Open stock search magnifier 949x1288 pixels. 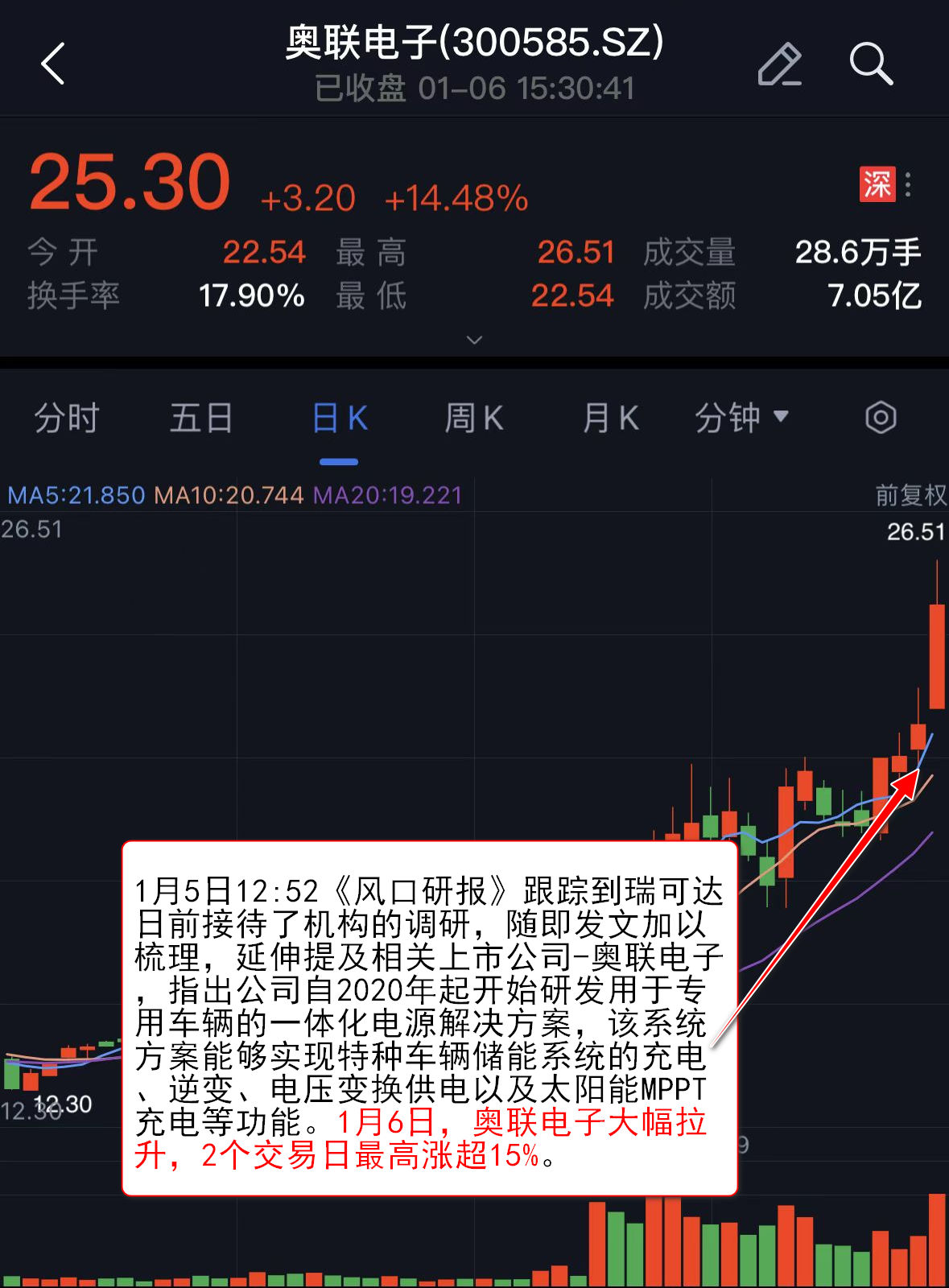(871, 64)
